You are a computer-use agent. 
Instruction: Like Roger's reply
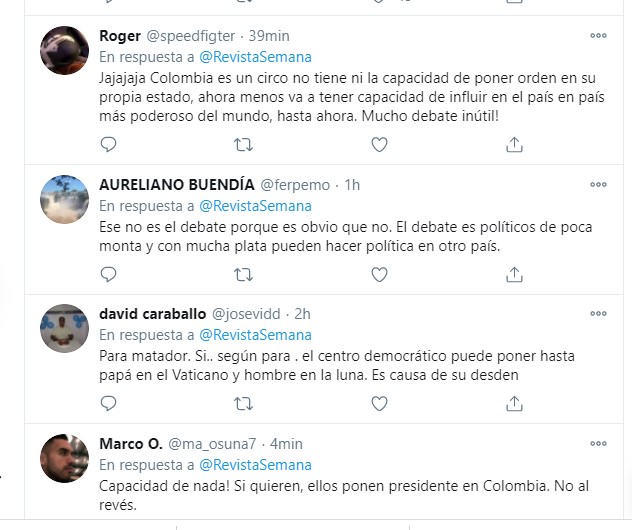pyautogui.click(x=379, y=145)
